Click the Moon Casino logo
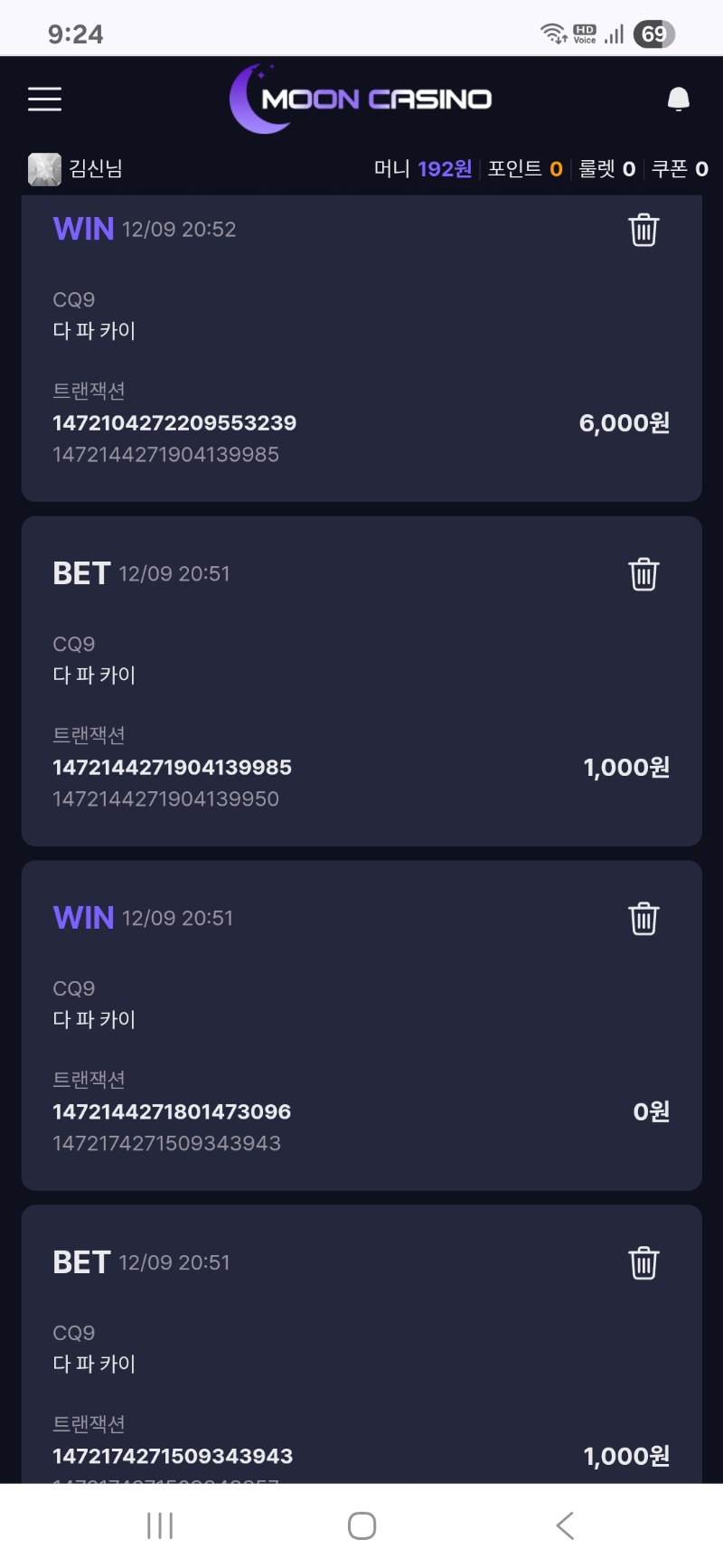This screenshot has height=1568, width=723. [x=361, y=99]
